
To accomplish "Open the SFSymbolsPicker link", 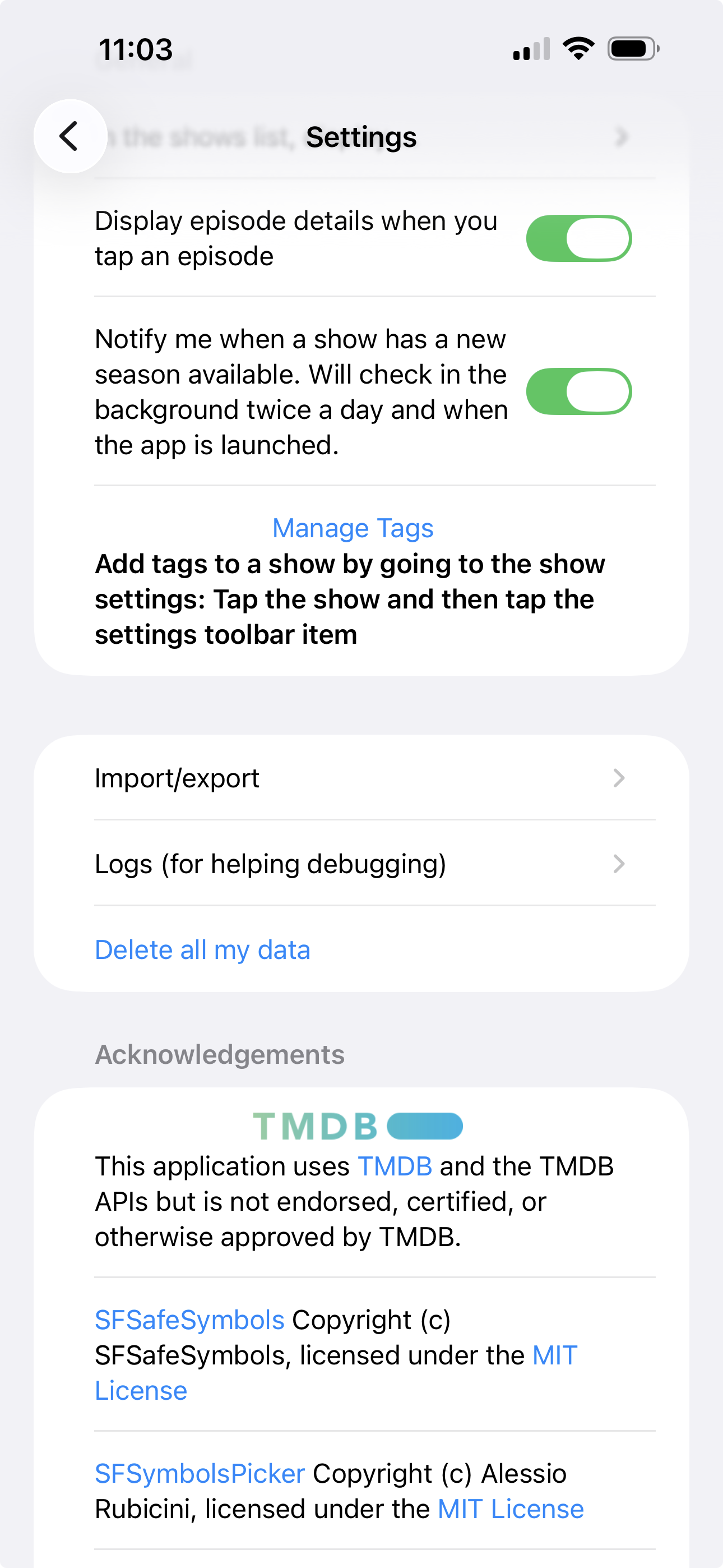I will pos(200,1474).
